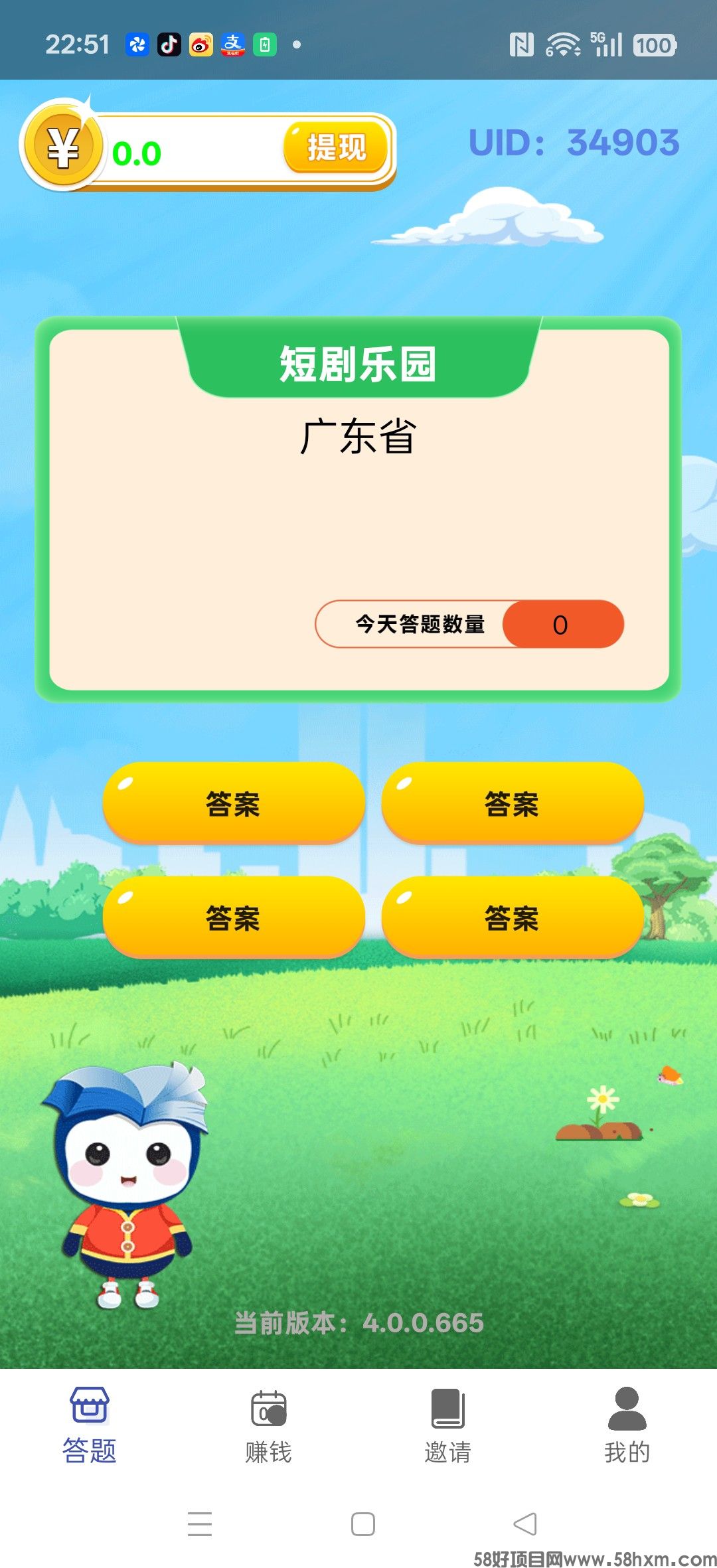Tap the 提现 withdraw button

[x=335, y=148]
